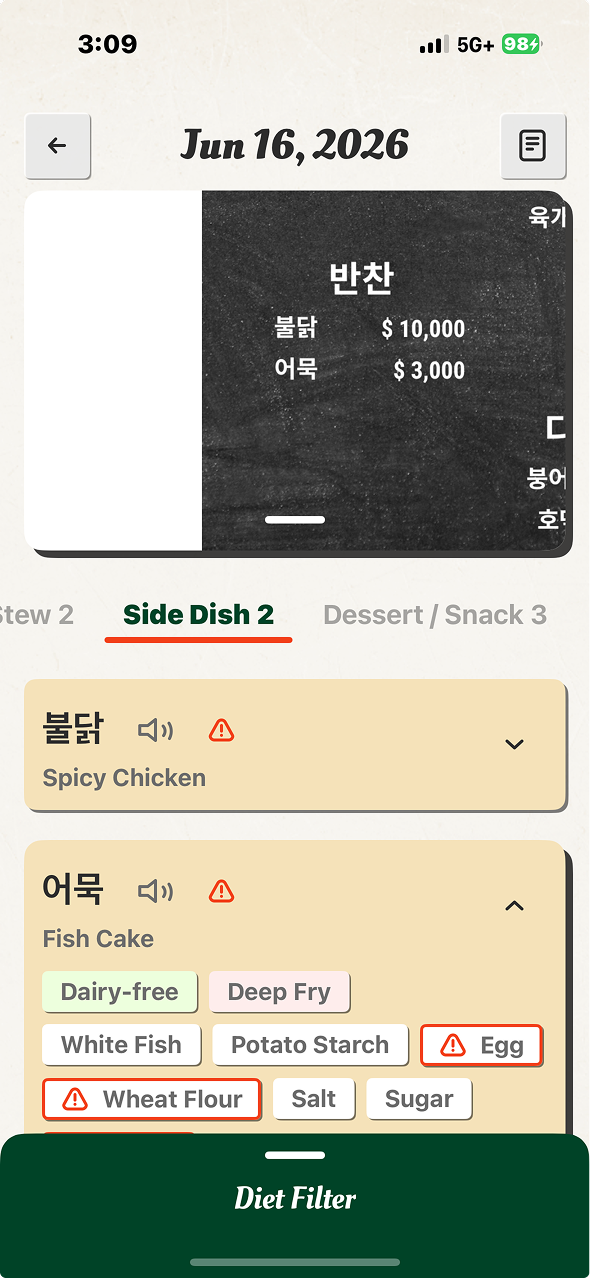Play pronunciation audio for 불닭
Image resolution: width=590 pixels, height=1278 pixels.
pos(155,731)
